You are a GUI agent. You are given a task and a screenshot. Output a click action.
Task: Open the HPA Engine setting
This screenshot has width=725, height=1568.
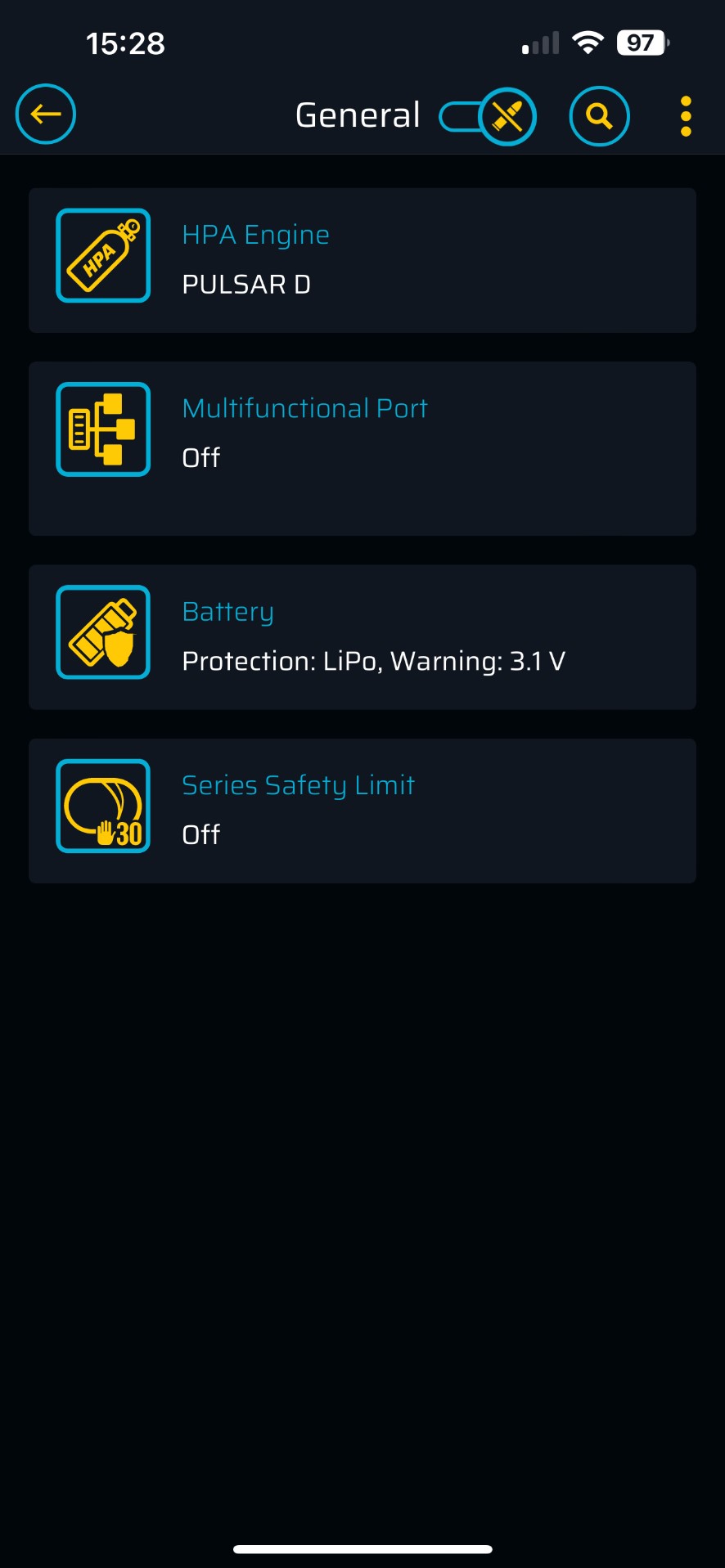click(x=362, y=260)
